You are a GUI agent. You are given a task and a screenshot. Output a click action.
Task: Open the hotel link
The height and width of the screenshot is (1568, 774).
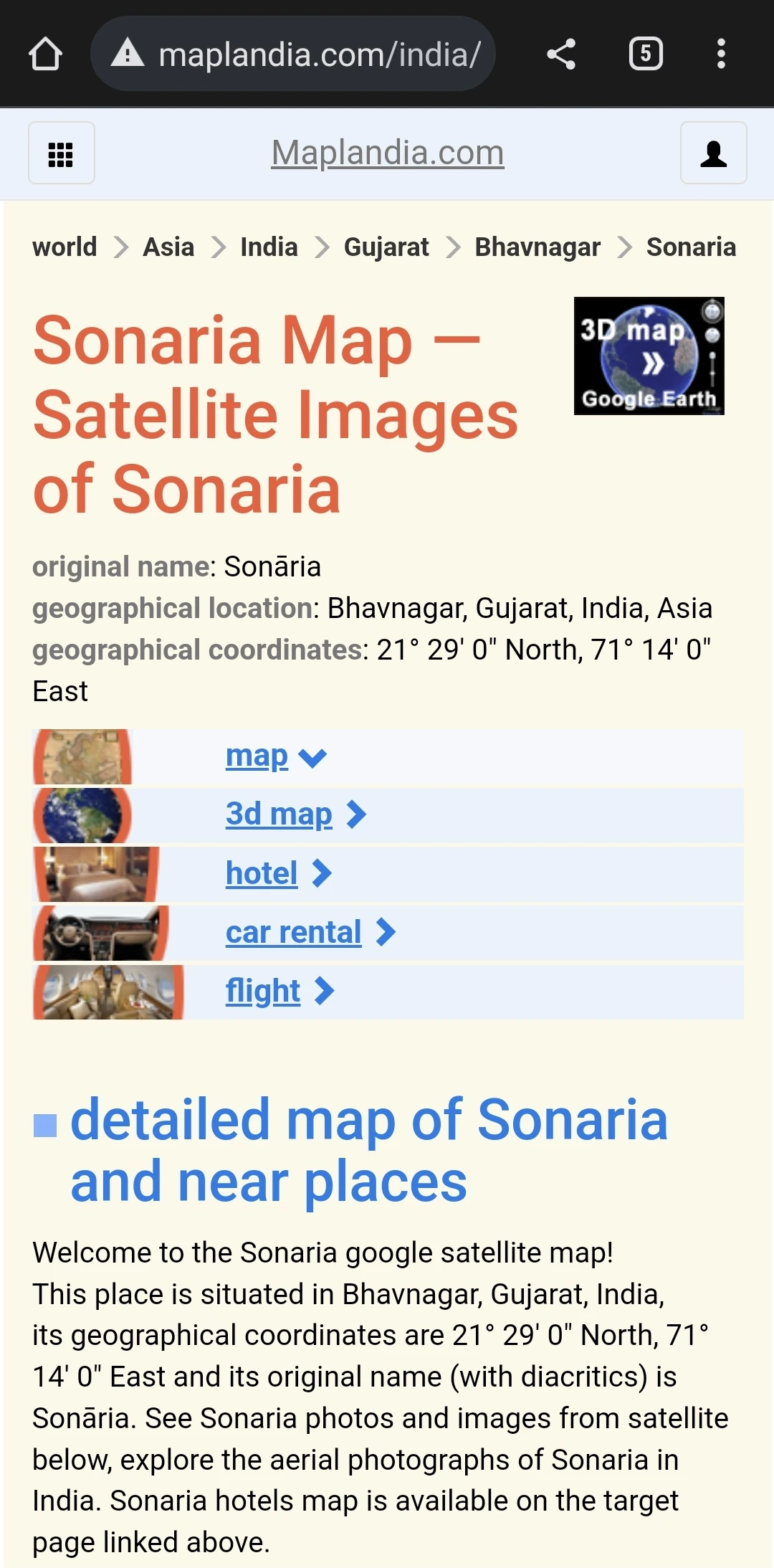pyautogui.click(x=262, y=874)
